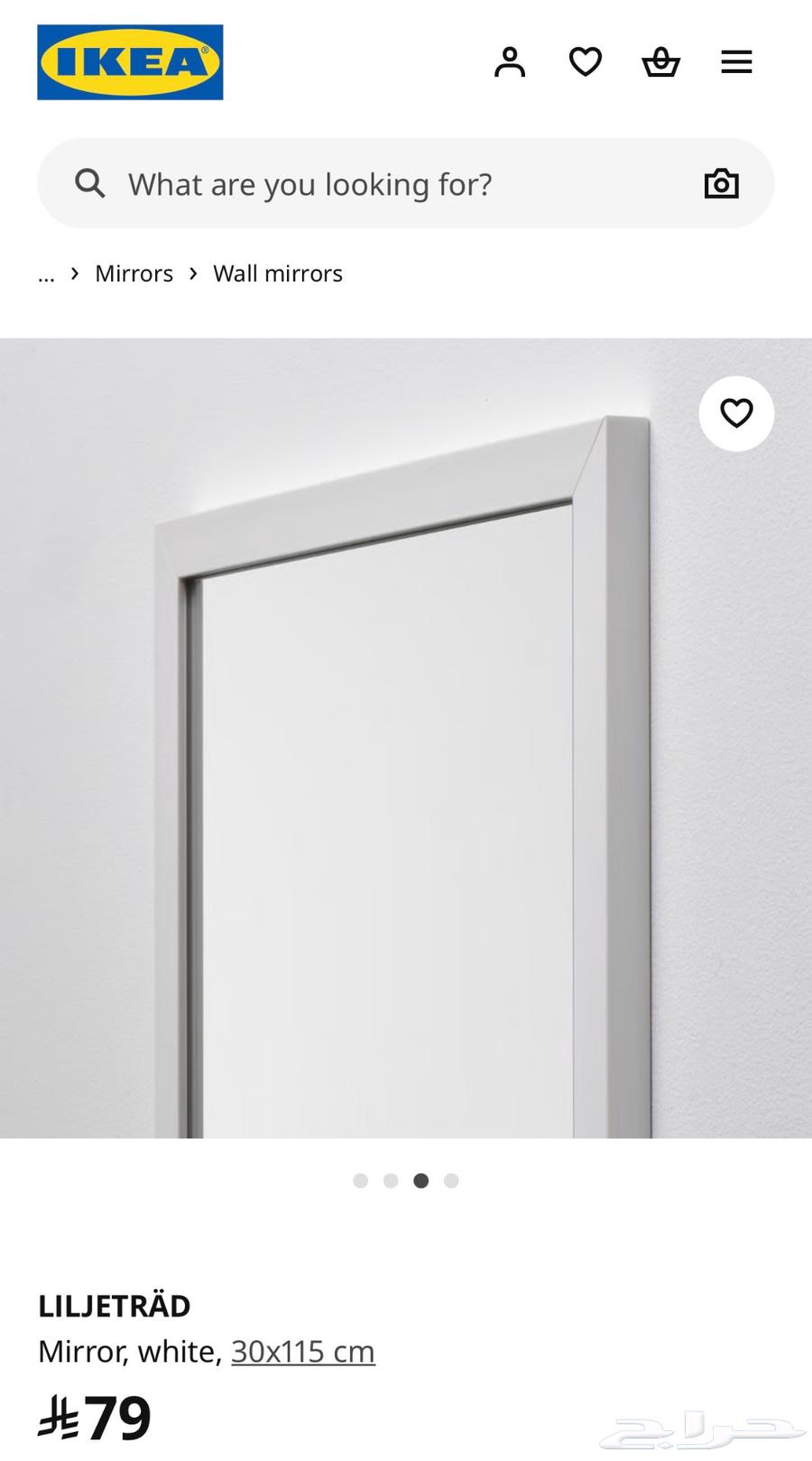Start a visual search with the camera icon
Screen dimensions: 812x1461
721,183
